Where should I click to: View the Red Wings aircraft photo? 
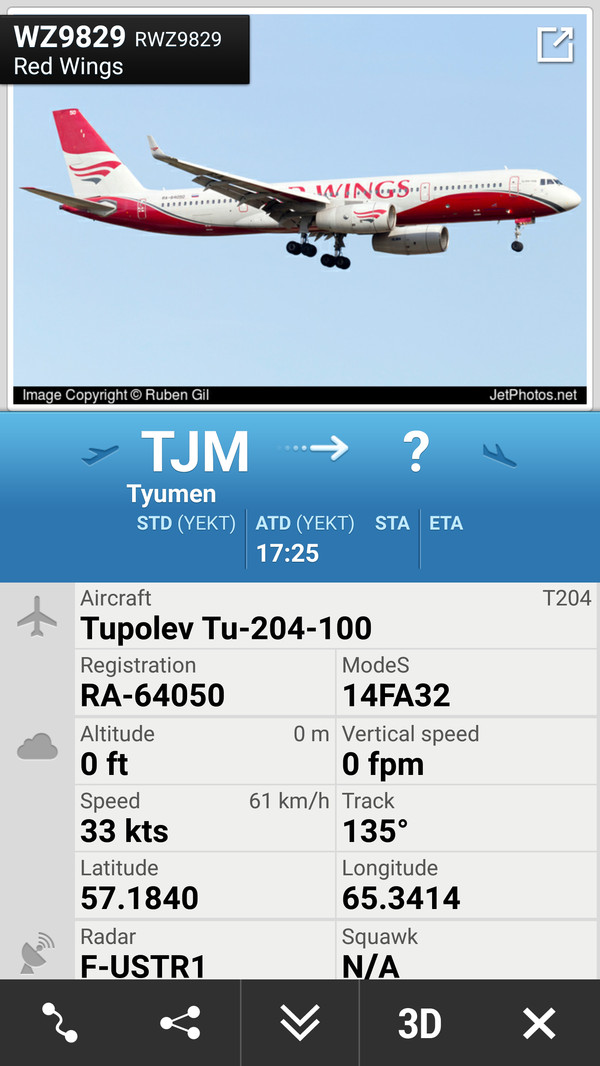tap(300, 220)
